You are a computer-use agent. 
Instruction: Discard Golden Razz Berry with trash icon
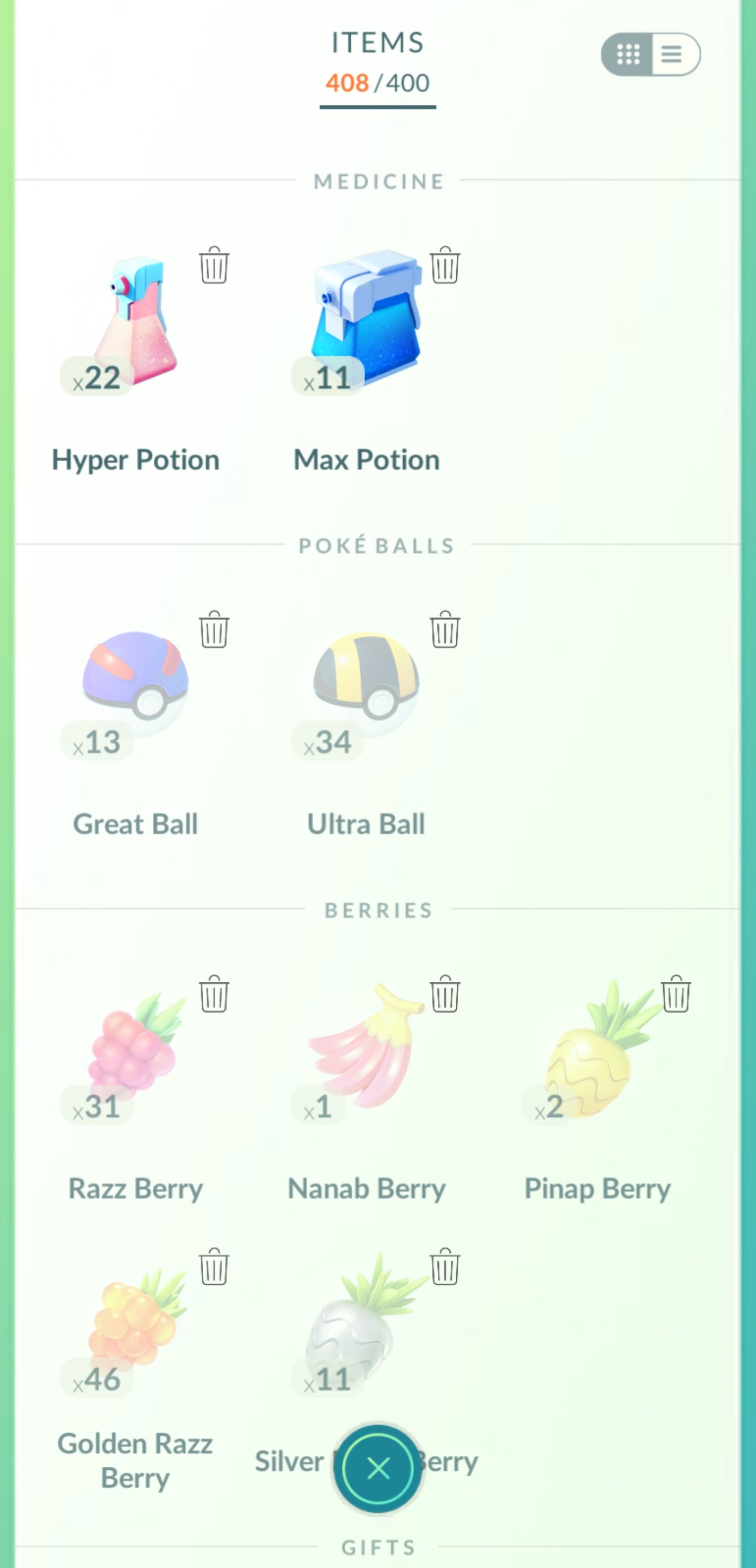214,1267
